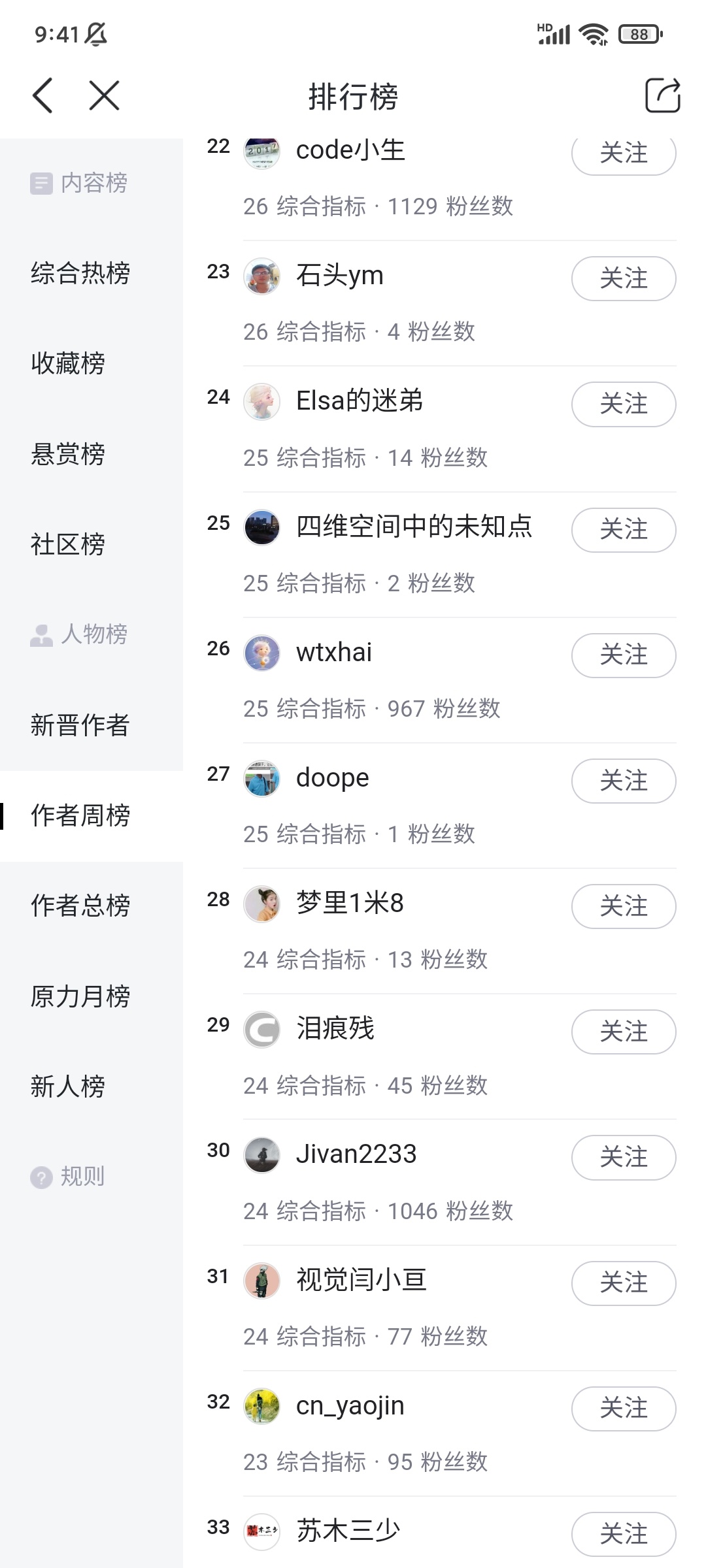Follow cn_yaojin
706x1568 pixels.
click(x=623, y=1408)
